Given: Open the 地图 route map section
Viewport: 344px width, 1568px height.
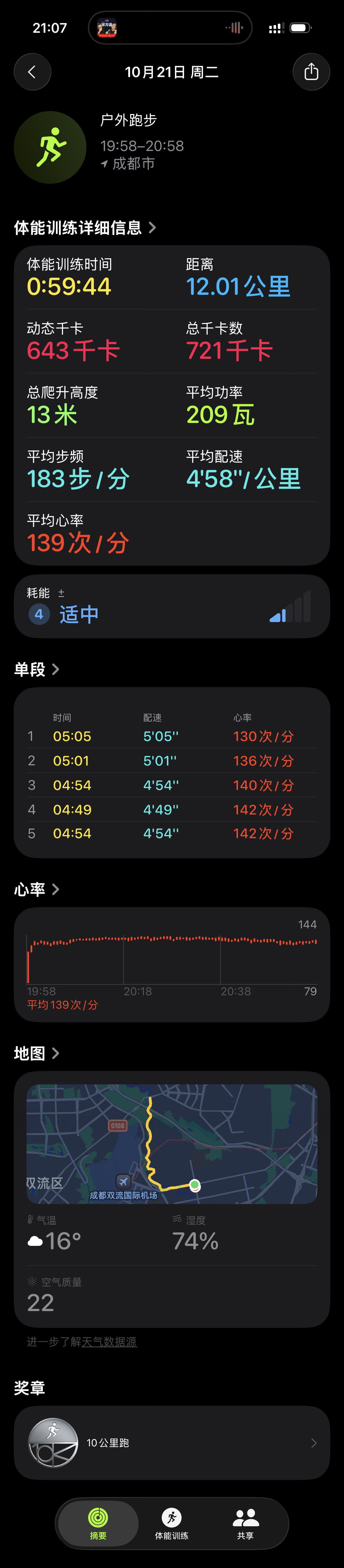Looking at the screenshot, I should click(x=37, y=1054).
